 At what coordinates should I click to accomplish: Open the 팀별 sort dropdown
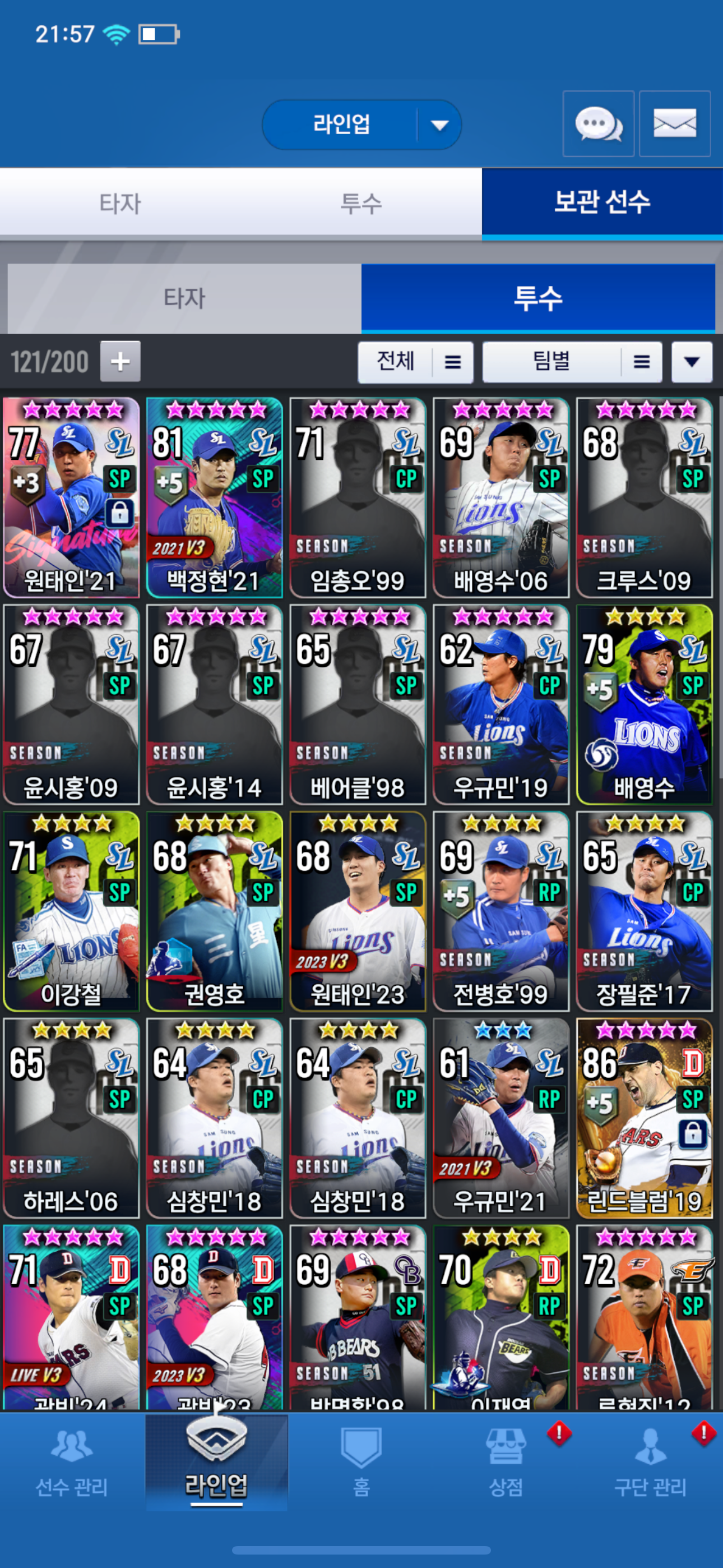[x=572, y=362]
